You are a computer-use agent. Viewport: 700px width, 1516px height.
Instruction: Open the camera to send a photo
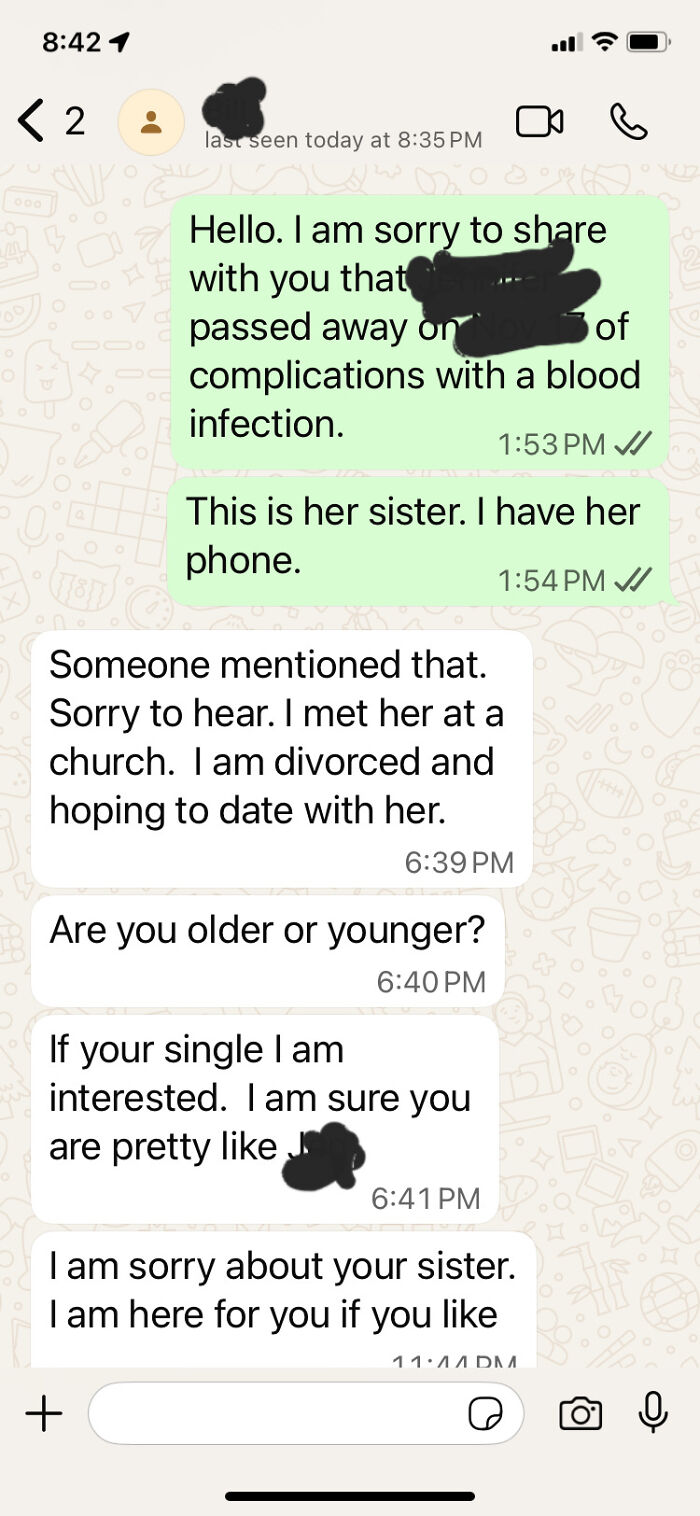580,1413
